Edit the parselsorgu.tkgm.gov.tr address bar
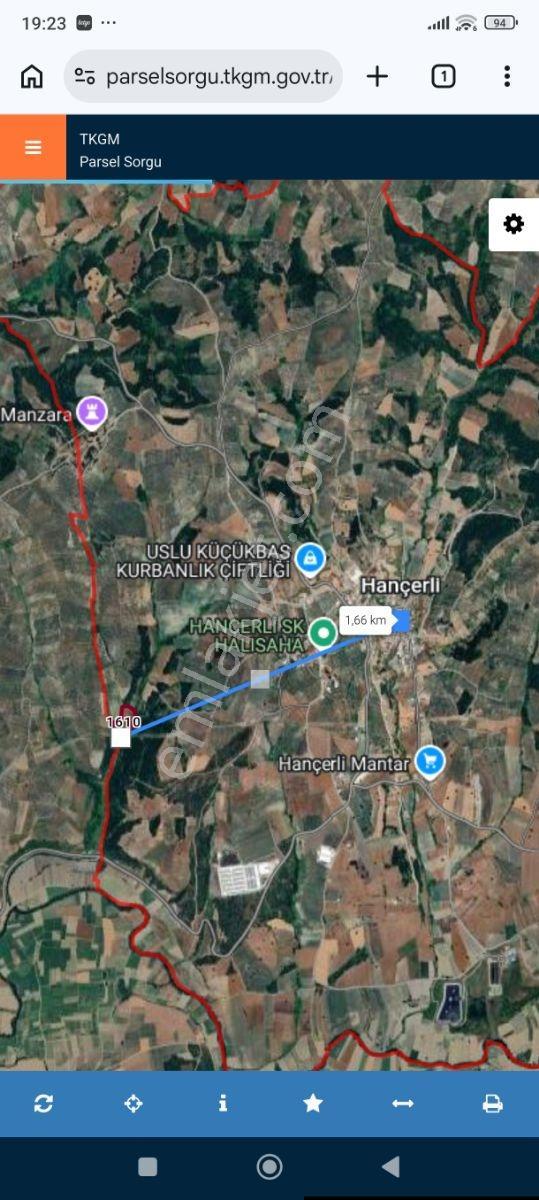 click(x=203, y=76)
